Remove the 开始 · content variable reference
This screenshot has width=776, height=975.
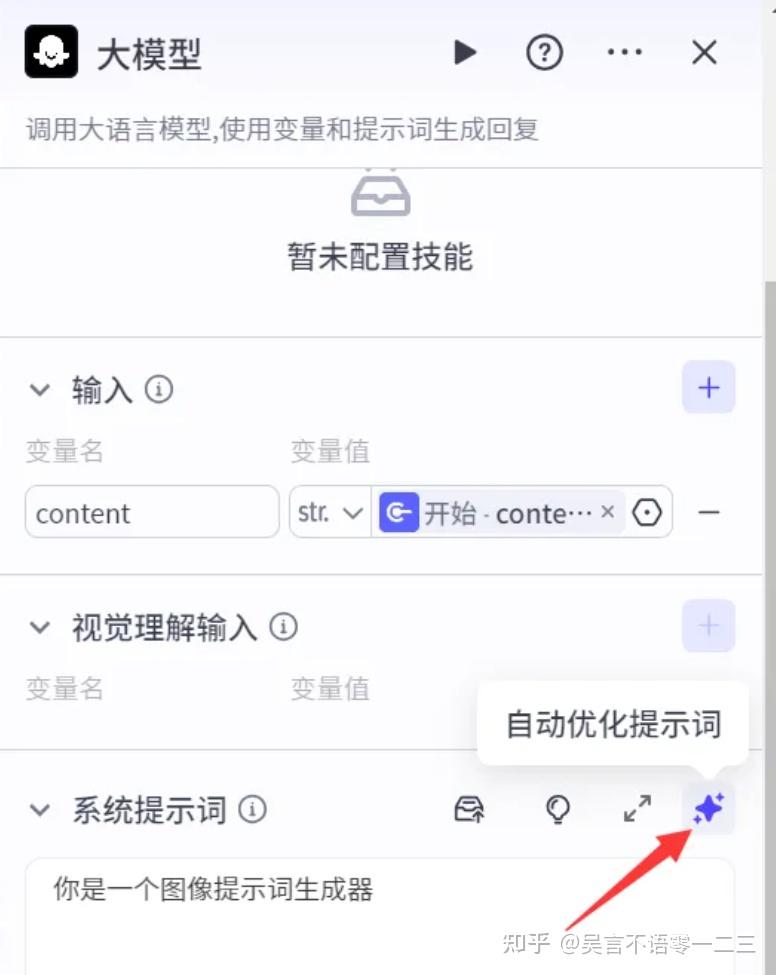(x=607, y=512)
